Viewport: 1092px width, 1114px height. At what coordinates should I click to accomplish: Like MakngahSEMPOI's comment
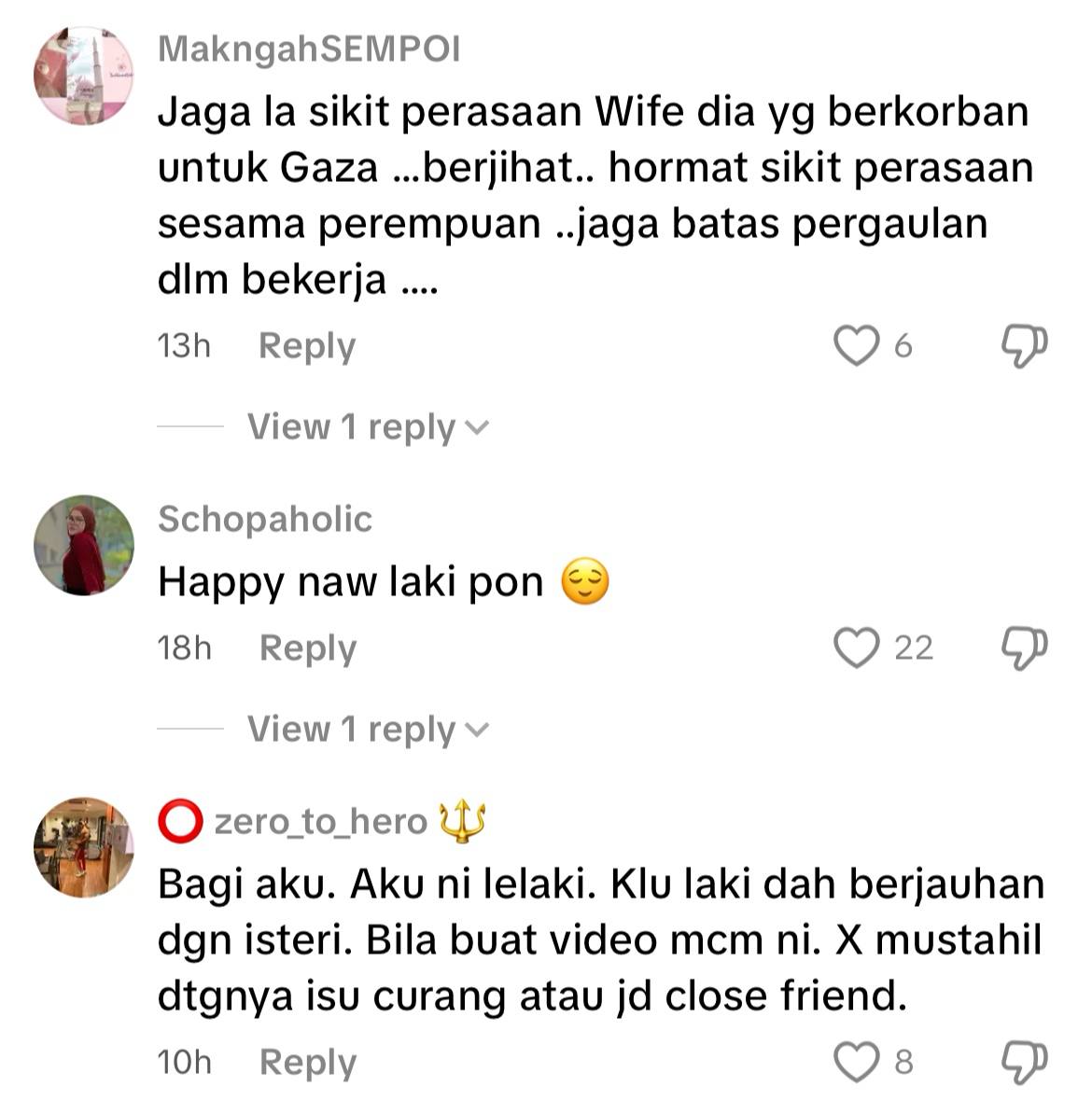click(856, 346)
